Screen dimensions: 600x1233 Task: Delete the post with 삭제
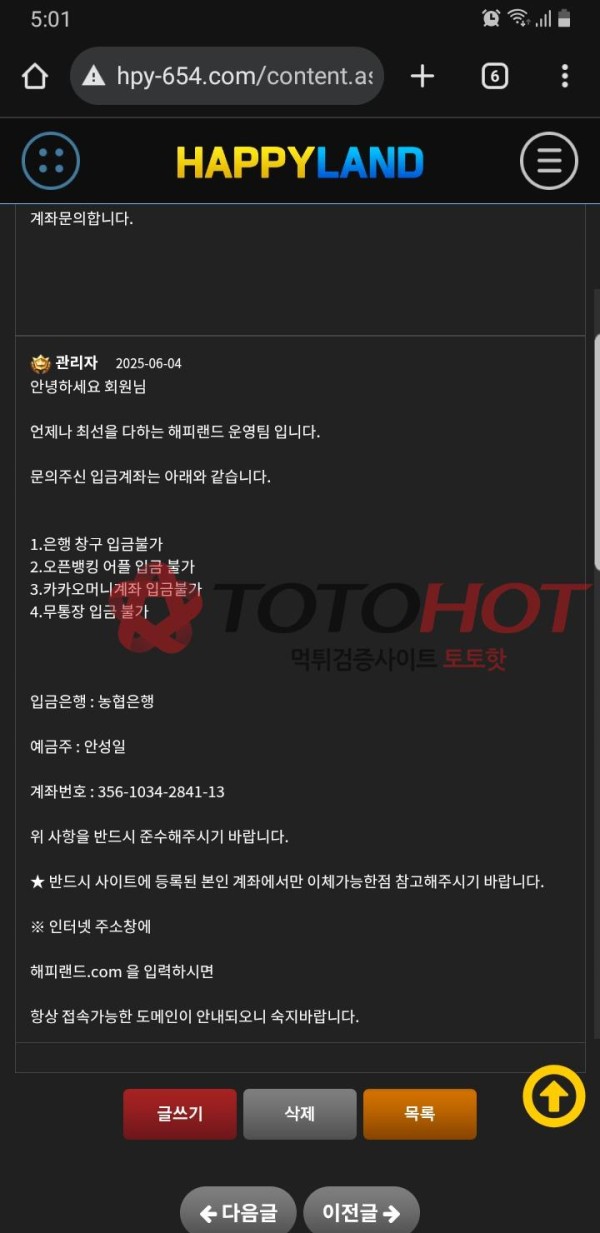(x=300, y=1114)
